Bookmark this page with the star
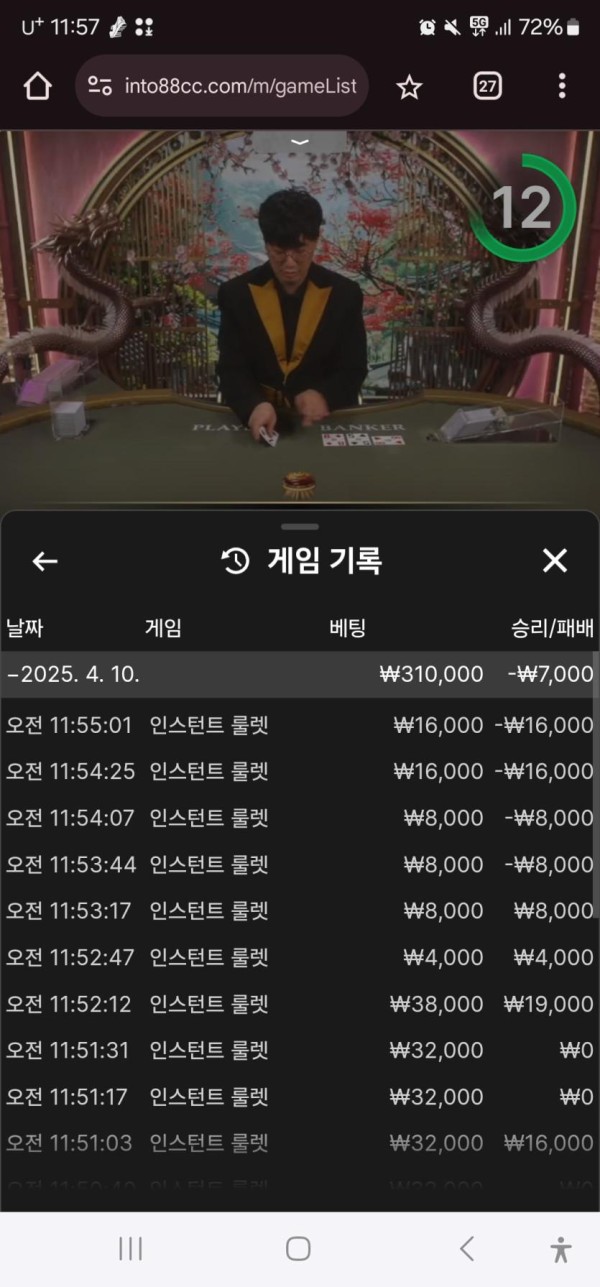600x1287 pixels. point(409,87)
